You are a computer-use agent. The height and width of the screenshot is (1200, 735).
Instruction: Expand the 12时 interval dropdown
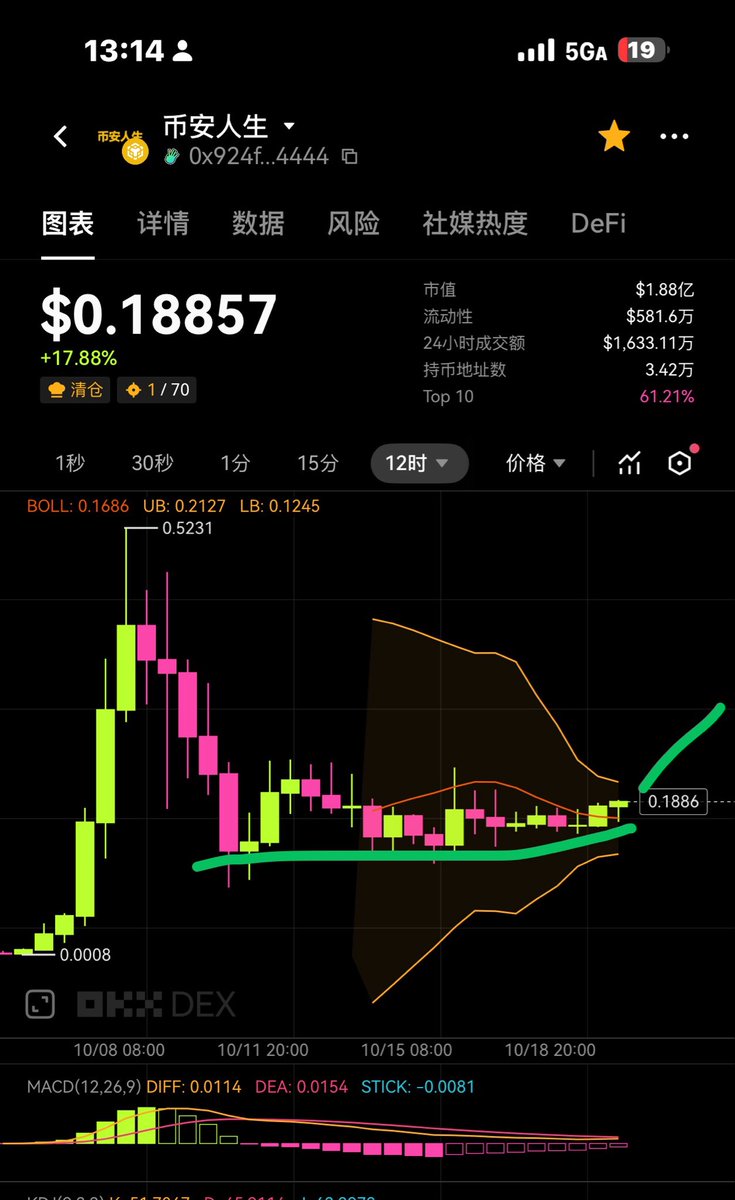pos(419,463)
